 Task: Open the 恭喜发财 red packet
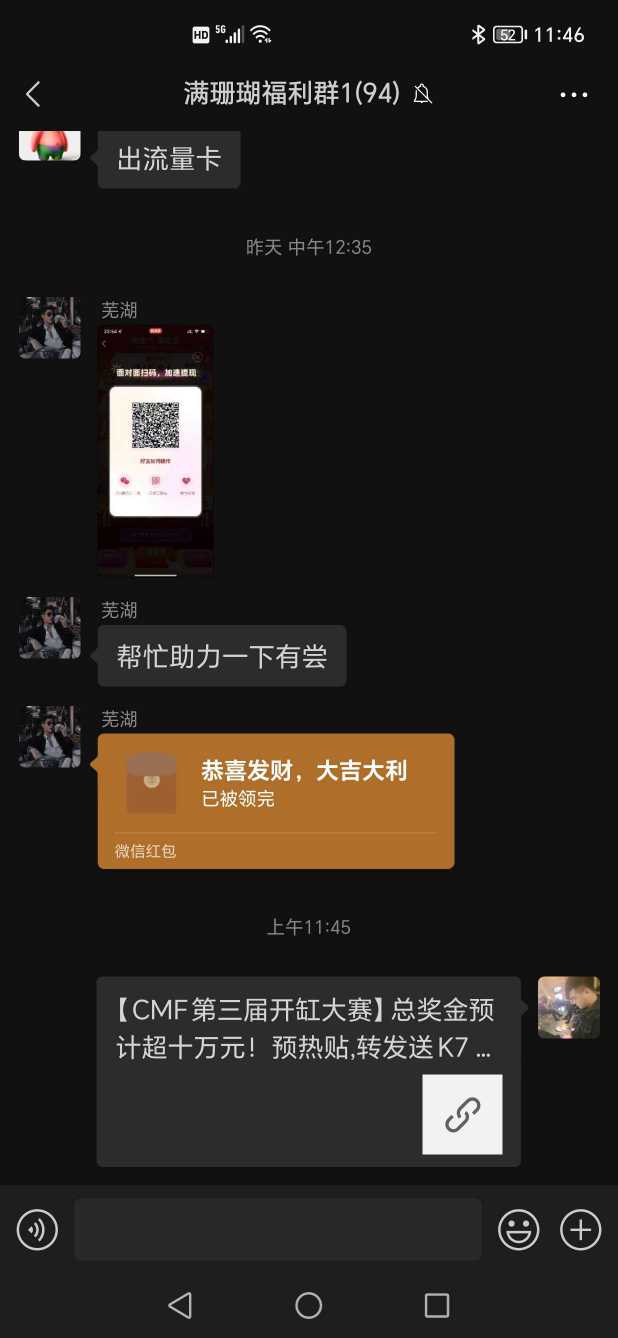click(275, 800)
